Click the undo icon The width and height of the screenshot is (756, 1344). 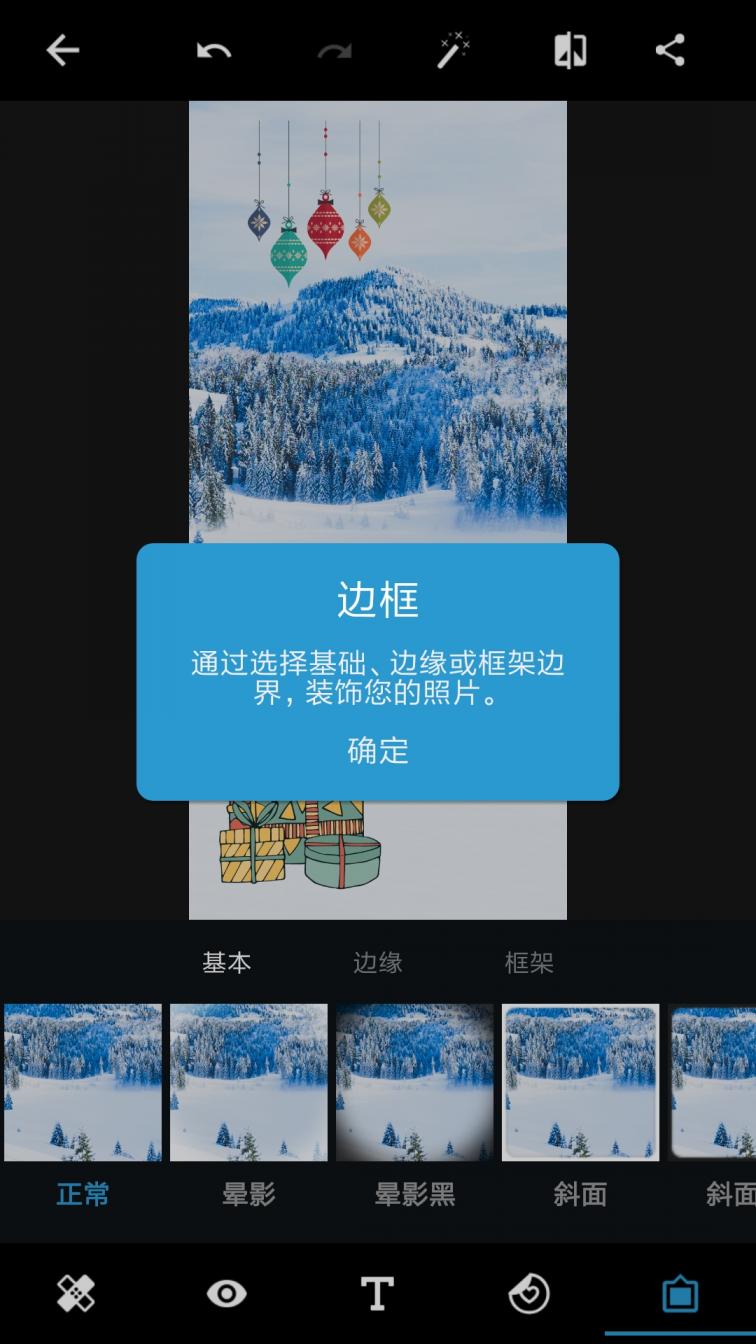214,49
